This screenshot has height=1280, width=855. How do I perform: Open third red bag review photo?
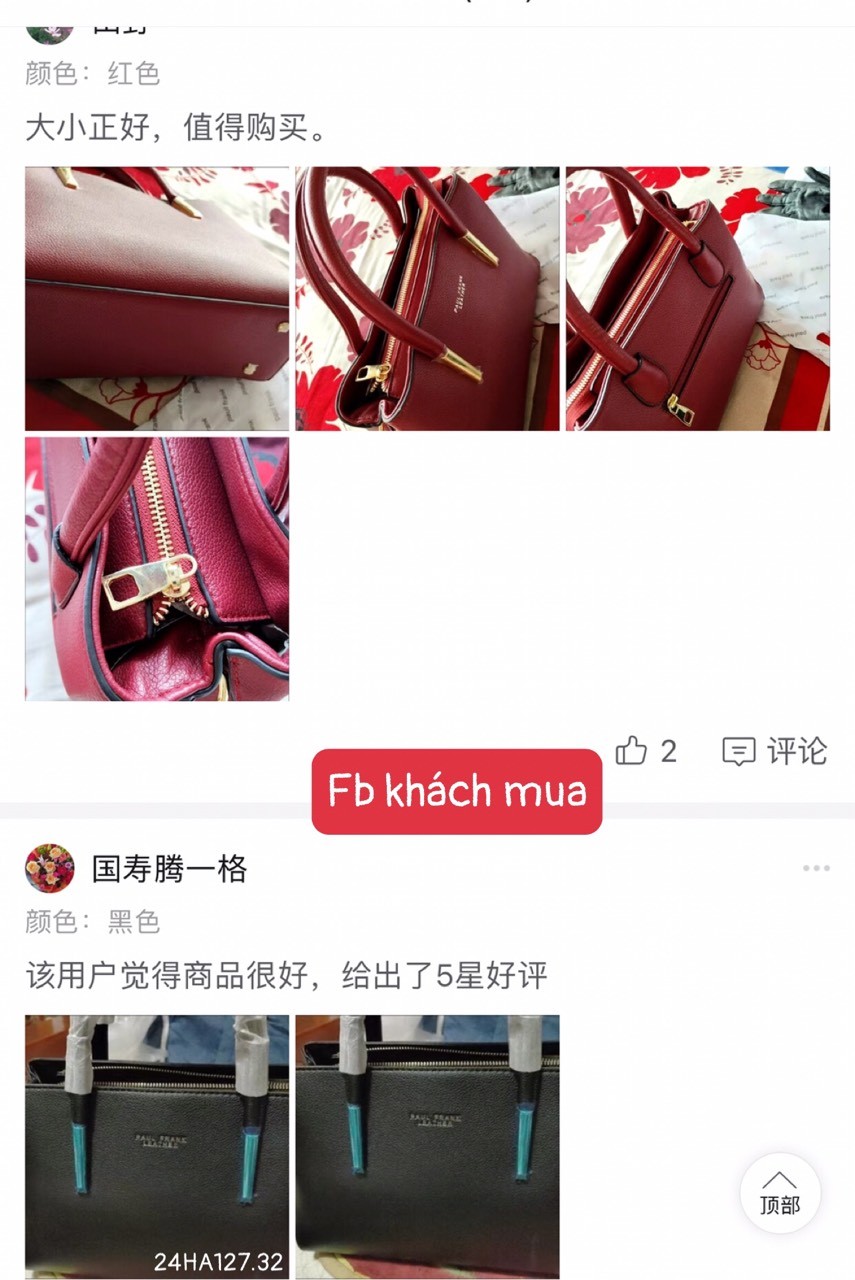[x=698, y=299]
